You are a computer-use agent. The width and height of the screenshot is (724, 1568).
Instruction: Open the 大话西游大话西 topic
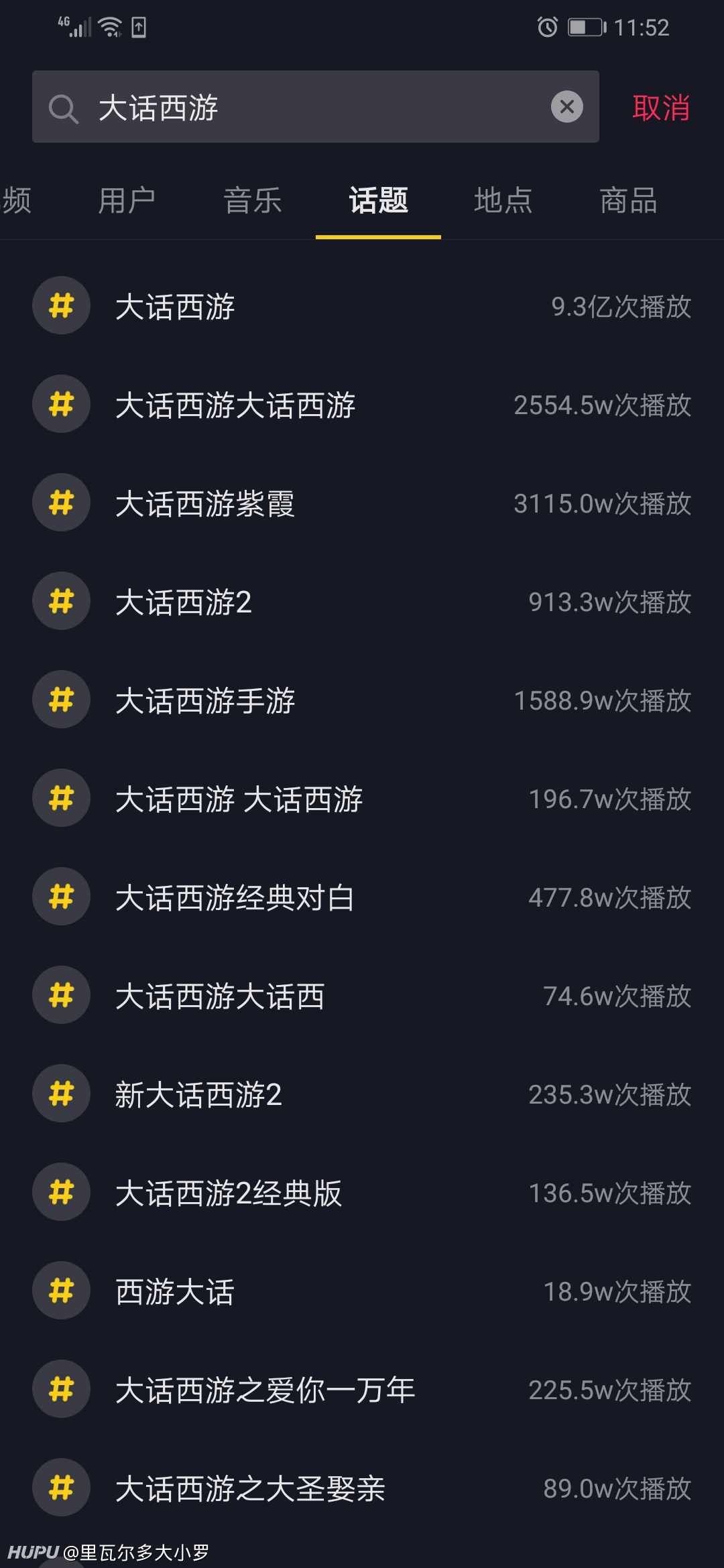click(362, 996)
